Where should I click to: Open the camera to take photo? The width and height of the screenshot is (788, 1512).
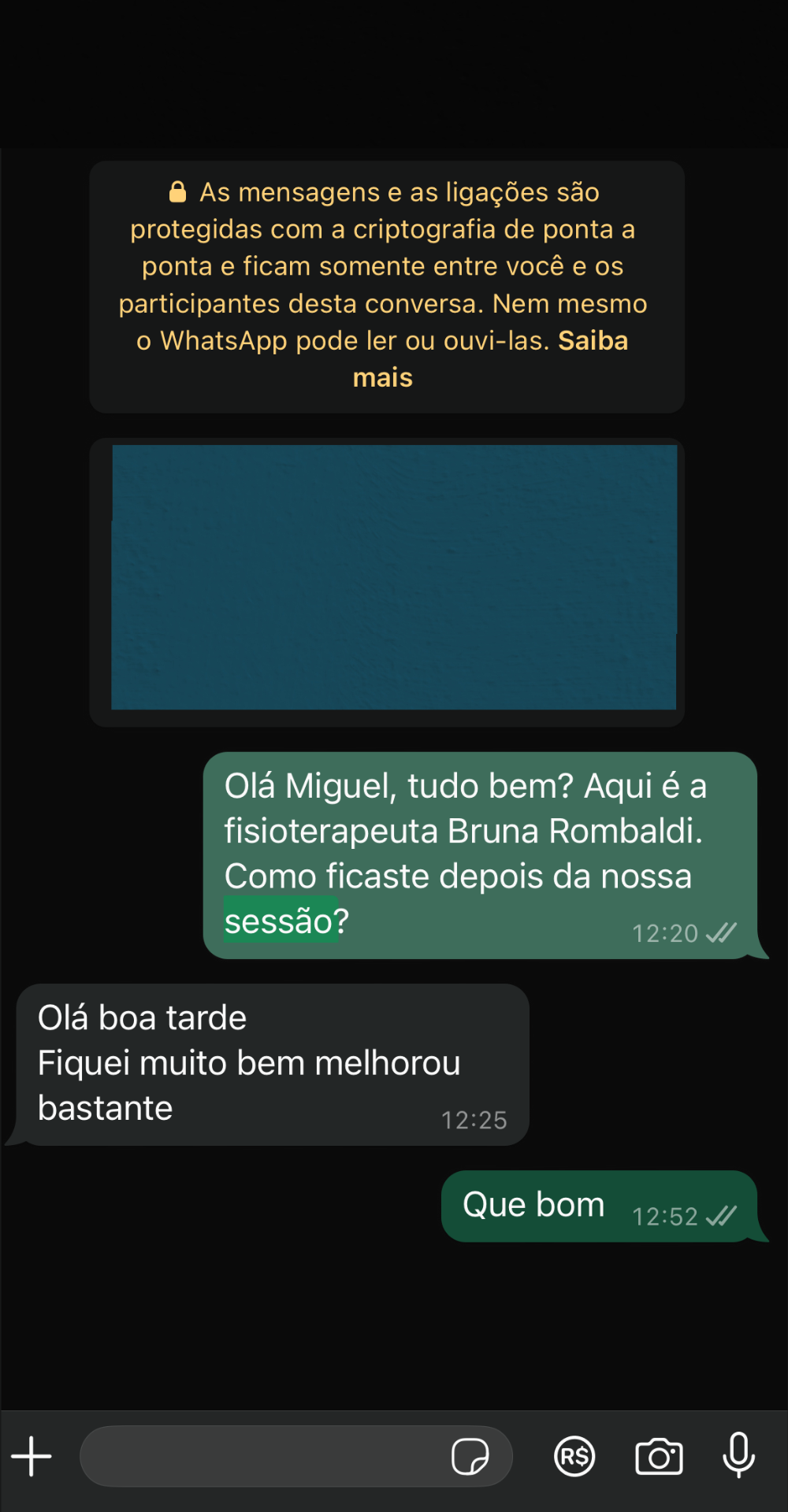pos(659,1456)
